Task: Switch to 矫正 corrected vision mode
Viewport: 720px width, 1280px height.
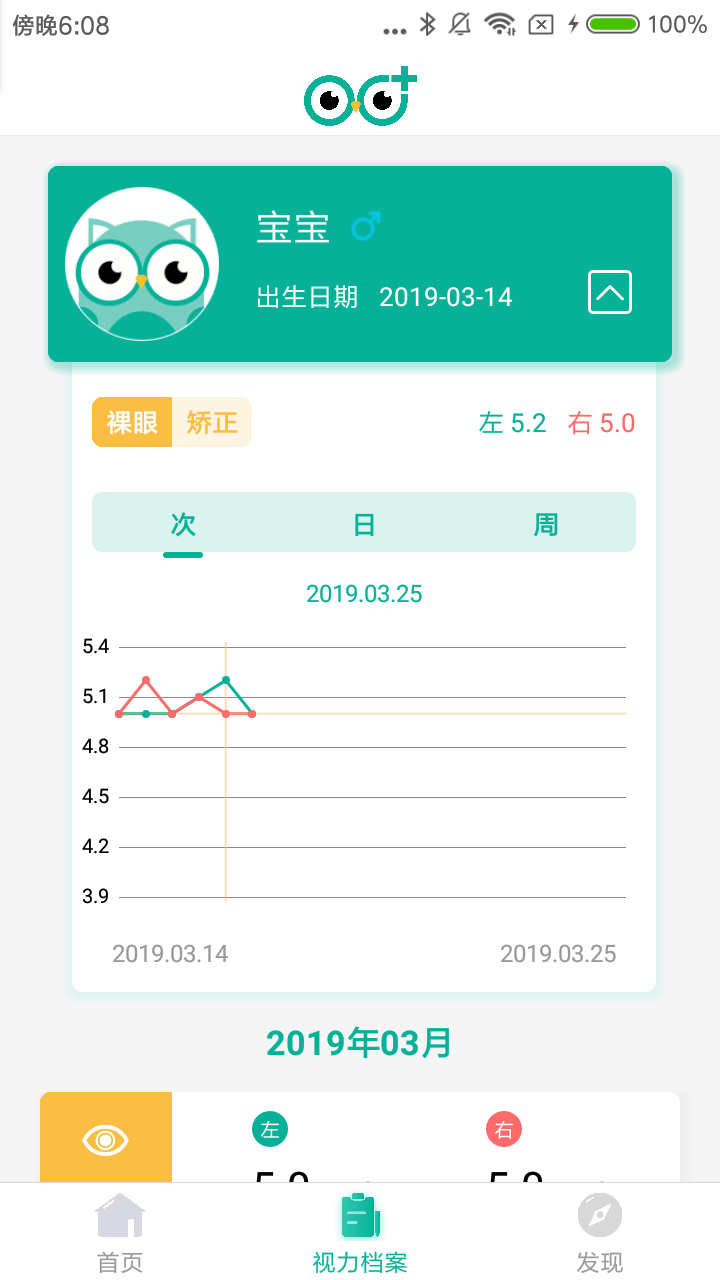Action: tap(210, 422)
